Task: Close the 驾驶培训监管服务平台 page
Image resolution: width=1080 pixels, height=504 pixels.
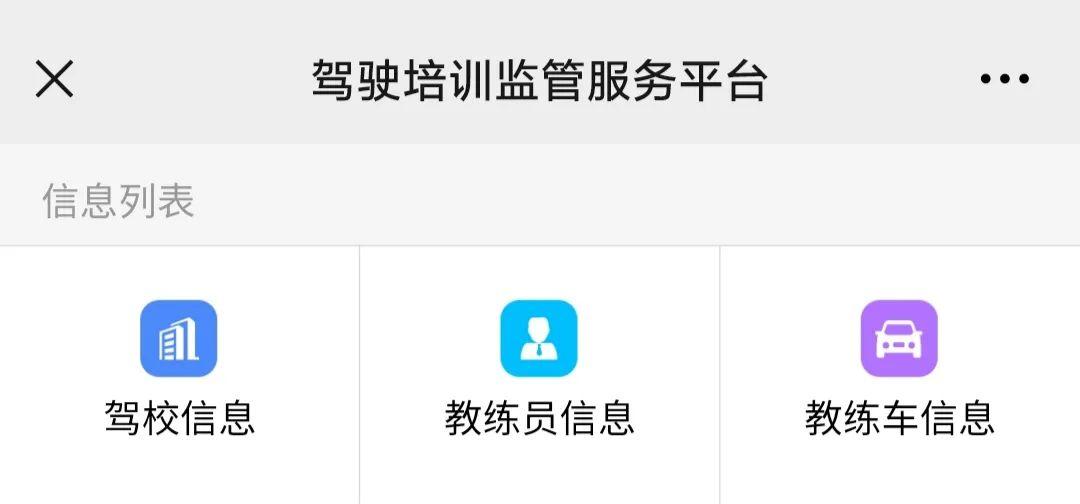Action: click(x=54, y=79)
